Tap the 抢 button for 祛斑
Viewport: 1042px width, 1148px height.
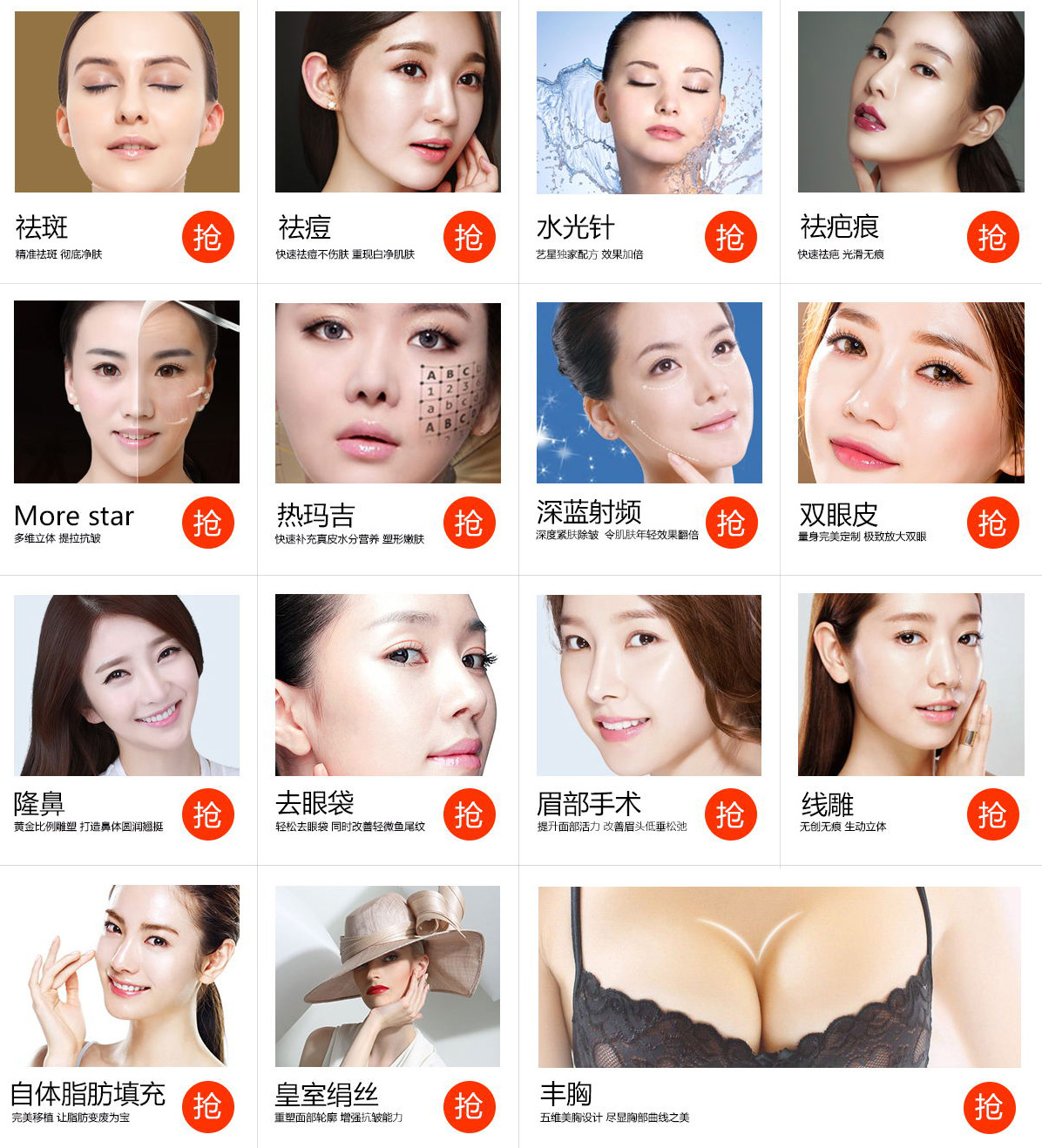(x=207, y=237)
